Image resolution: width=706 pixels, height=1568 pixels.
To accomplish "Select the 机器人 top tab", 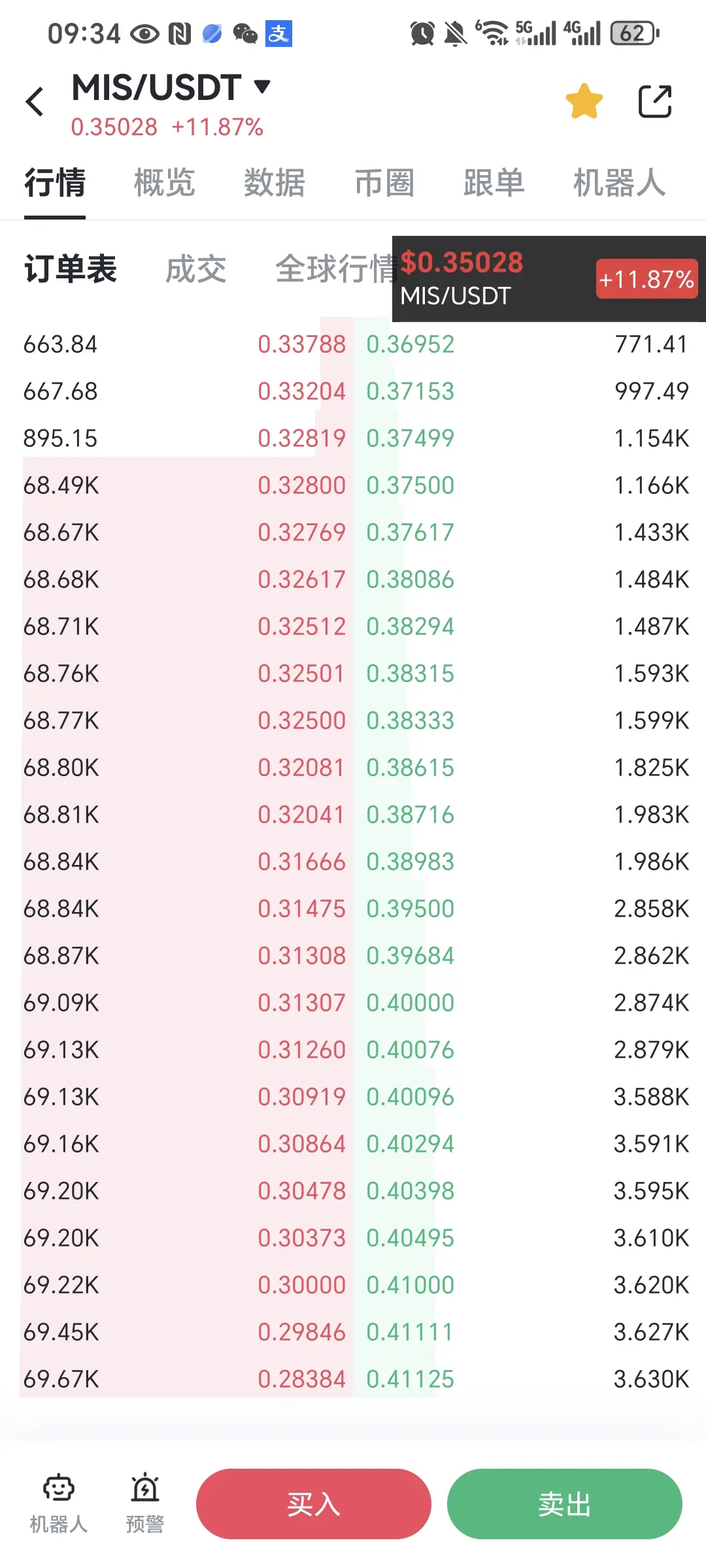I will coord(620,182).
